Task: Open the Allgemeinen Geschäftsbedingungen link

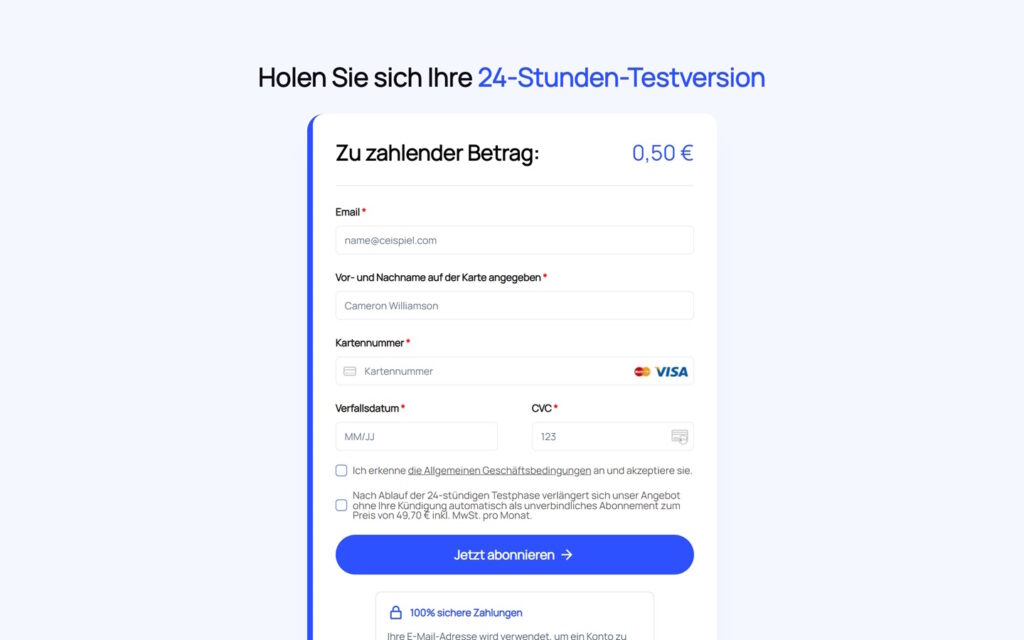Action: coord(499,470)
